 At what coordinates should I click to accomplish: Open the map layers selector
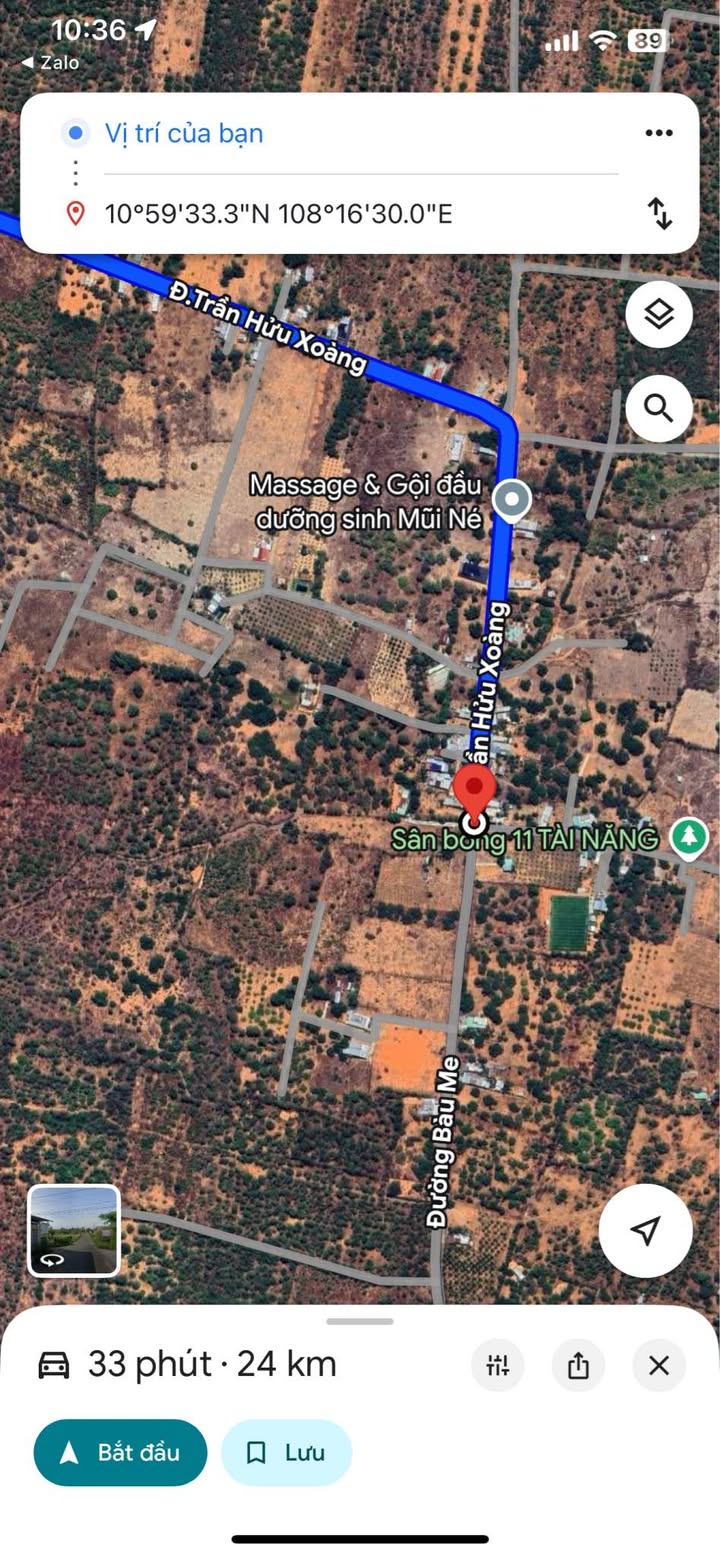(658, 315)
